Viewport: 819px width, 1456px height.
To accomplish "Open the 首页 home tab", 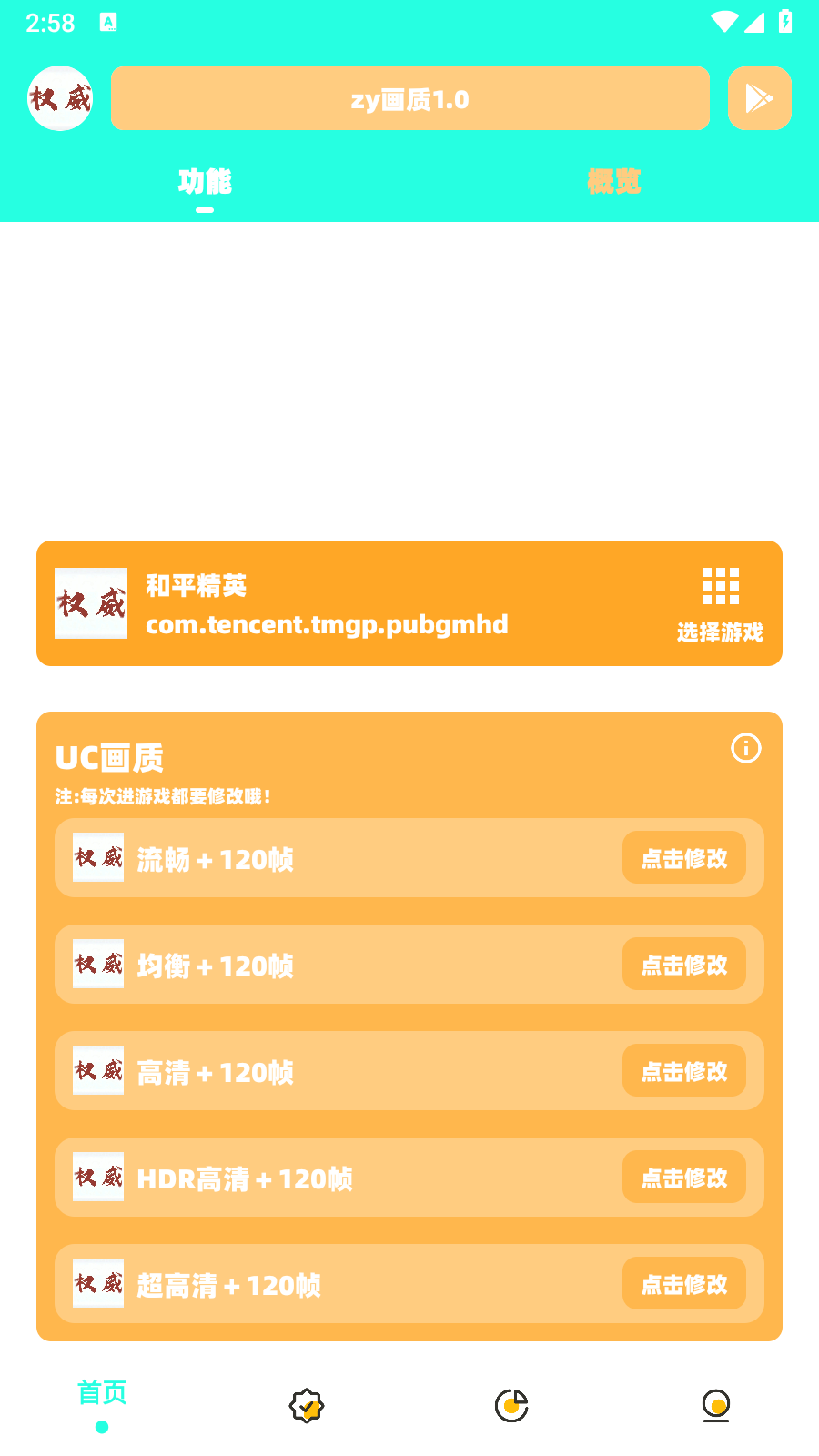I will (102, 1393).
